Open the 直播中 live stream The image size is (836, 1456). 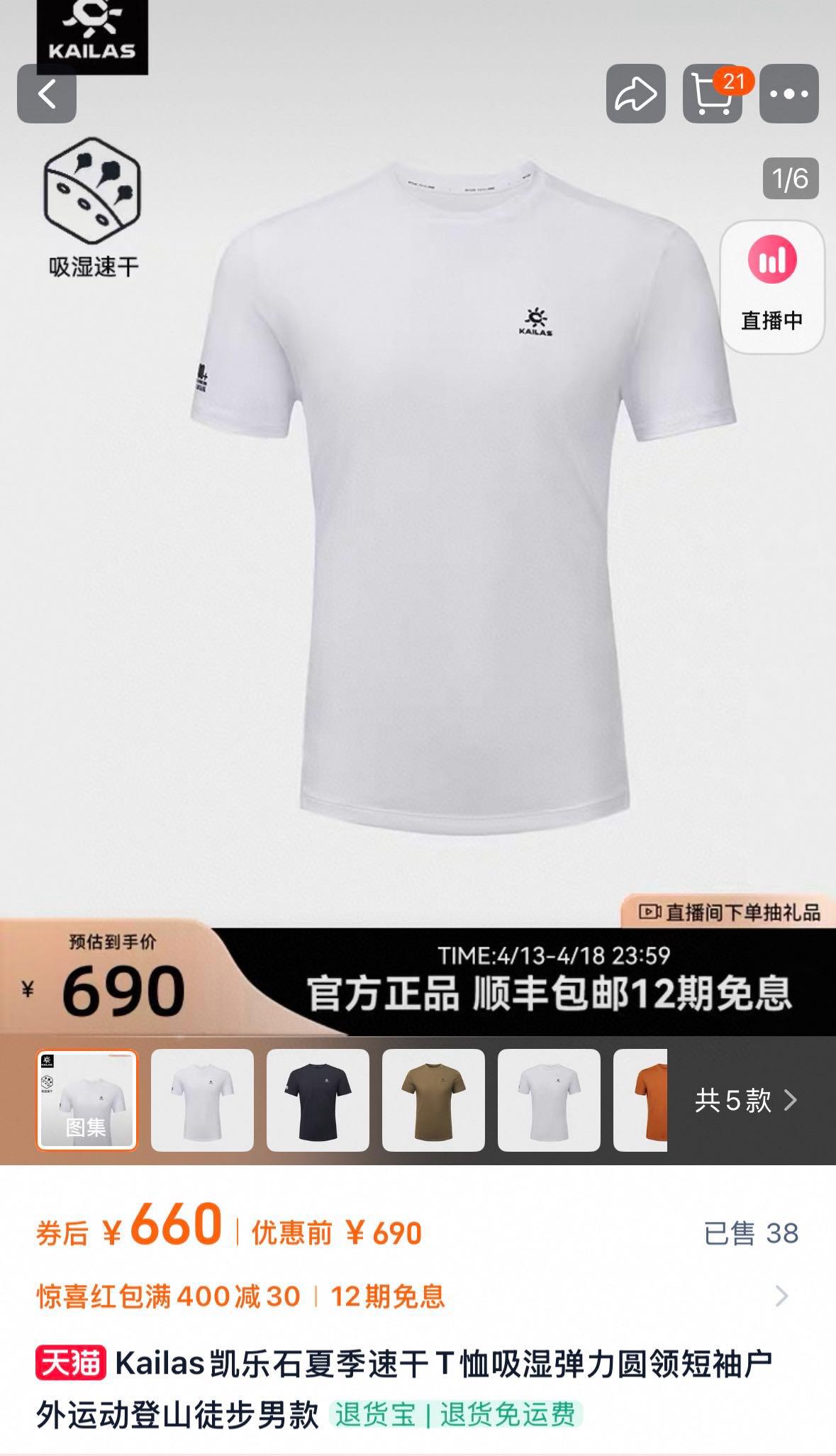[771, 287]
